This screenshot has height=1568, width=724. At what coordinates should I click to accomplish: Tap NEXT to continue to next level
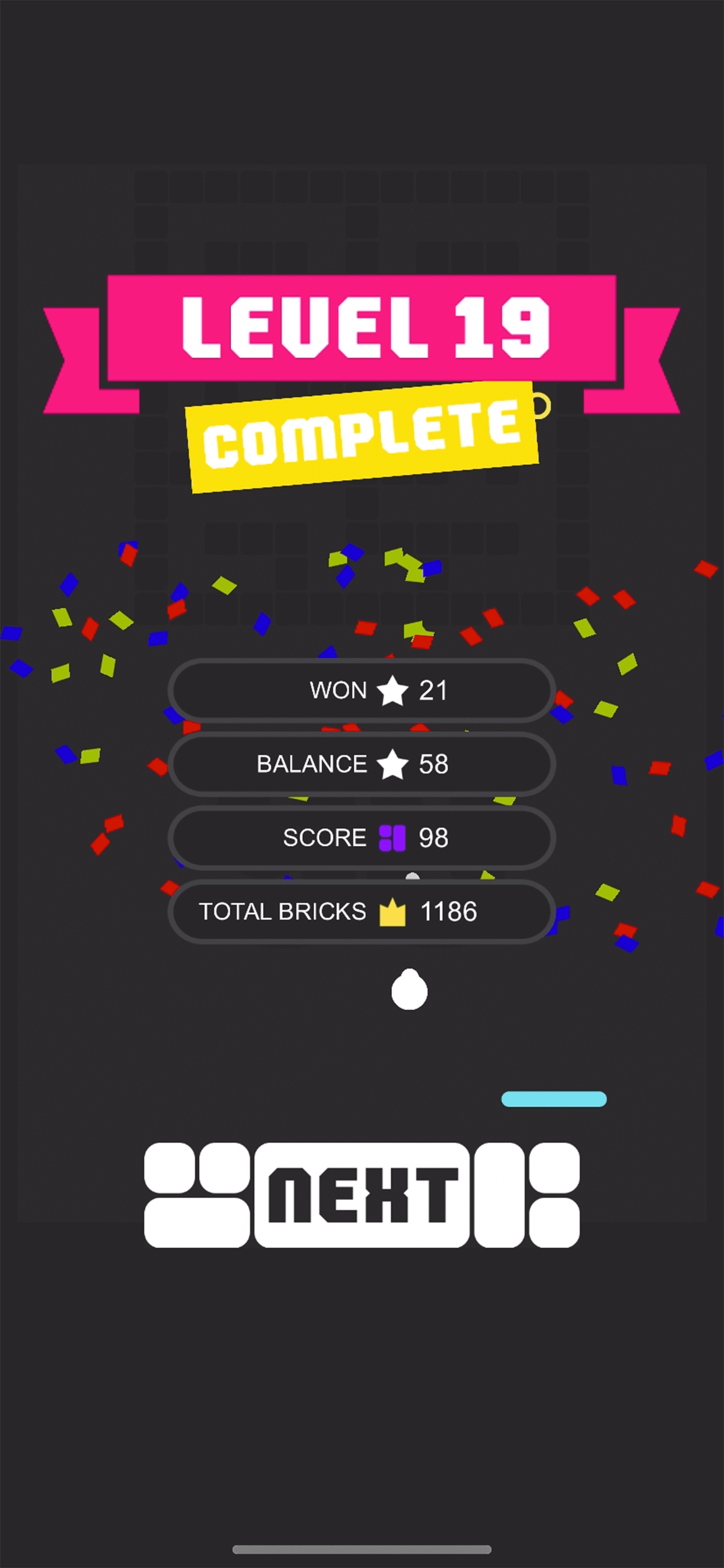click(362, 1195)
